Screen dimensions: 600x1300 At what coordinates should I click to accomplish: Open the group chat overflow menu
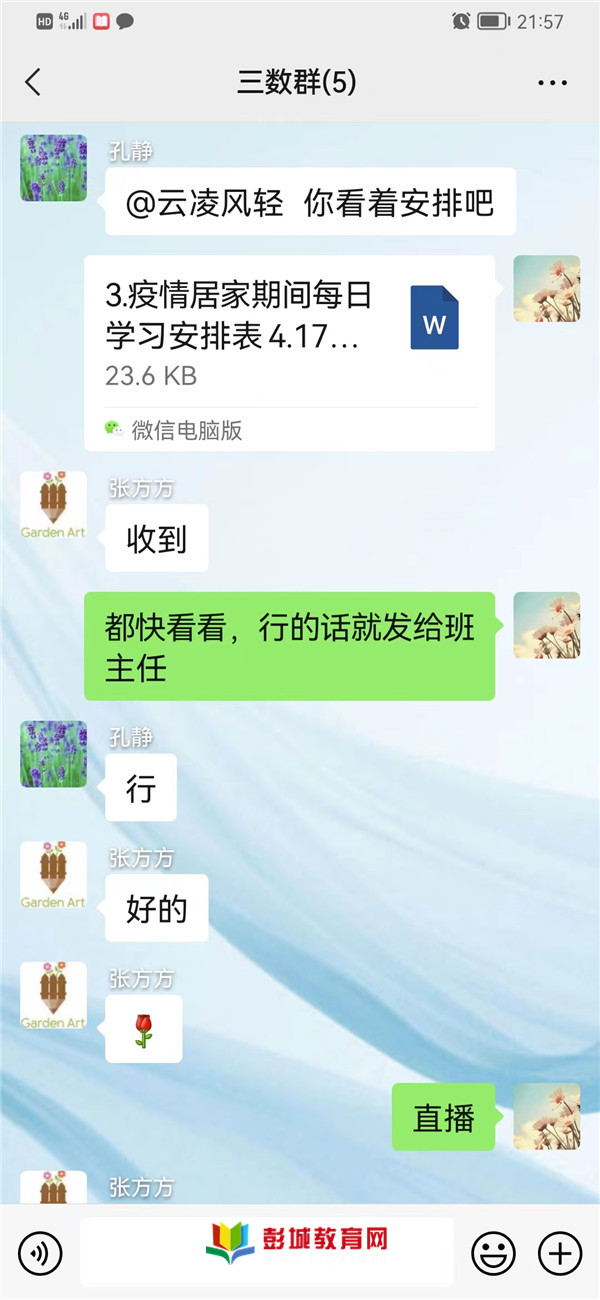552,83
